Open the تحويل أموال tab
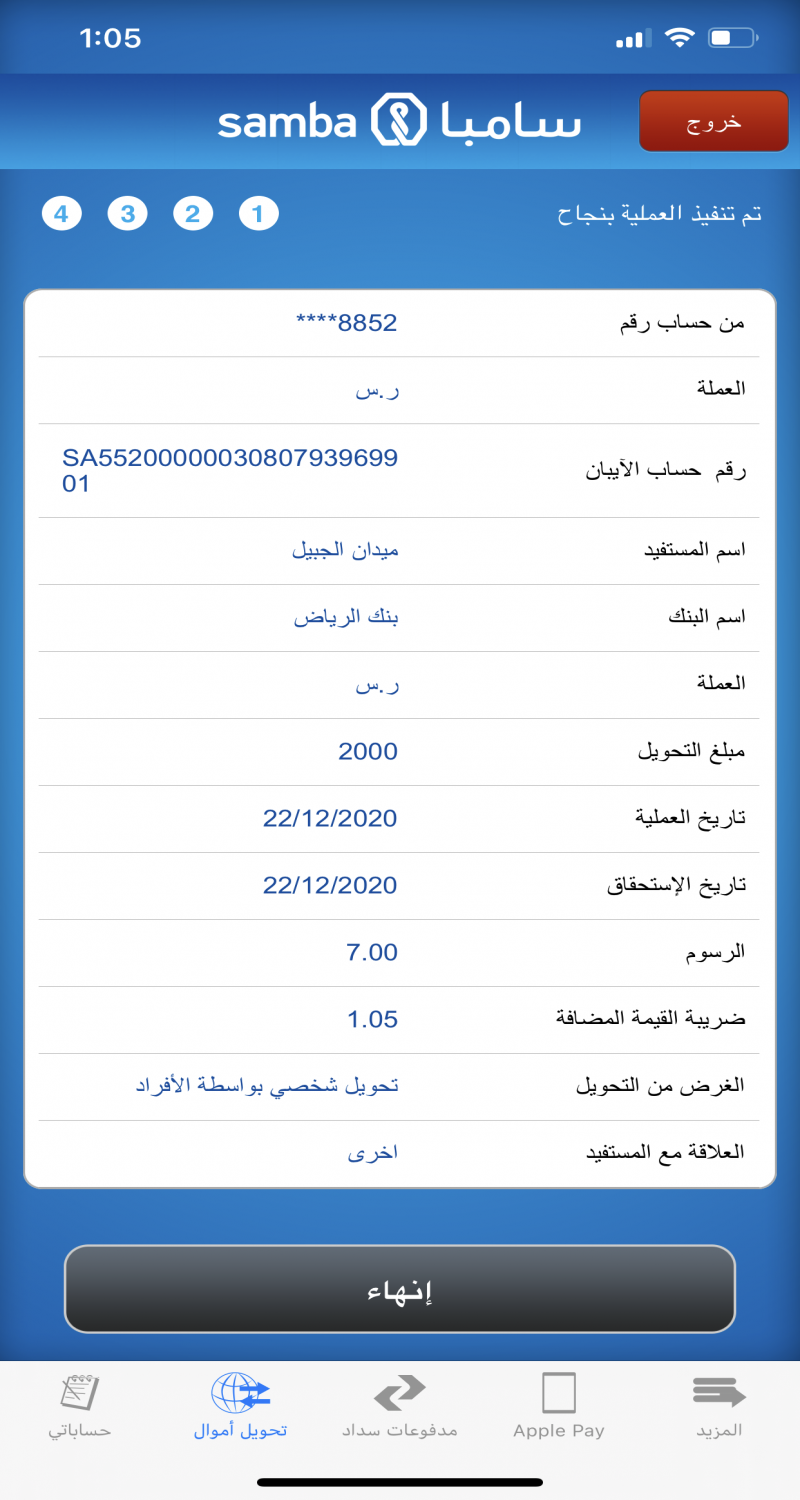The image size is (800, 1500). [x=240, y=1405]
